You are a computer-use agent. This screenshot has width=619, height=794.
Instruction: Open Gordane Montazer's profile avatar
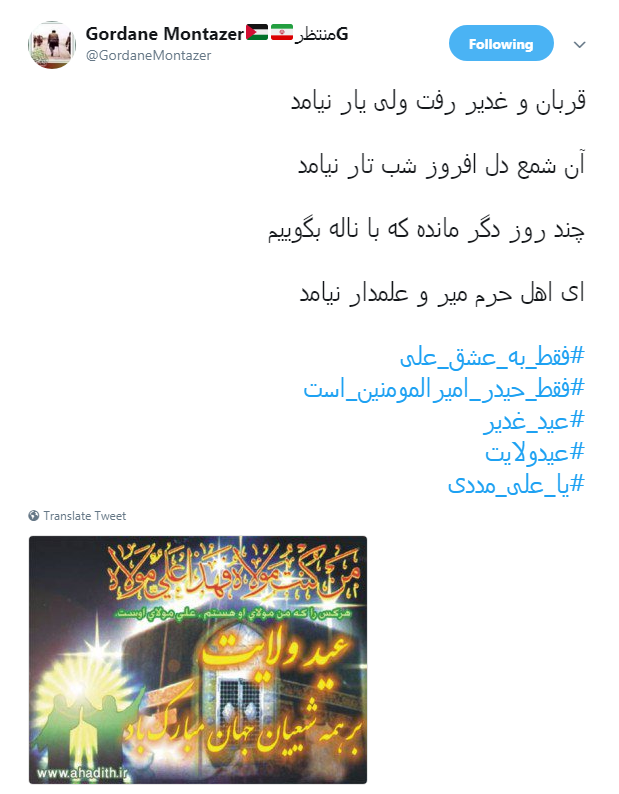click(x=52, y=45)
